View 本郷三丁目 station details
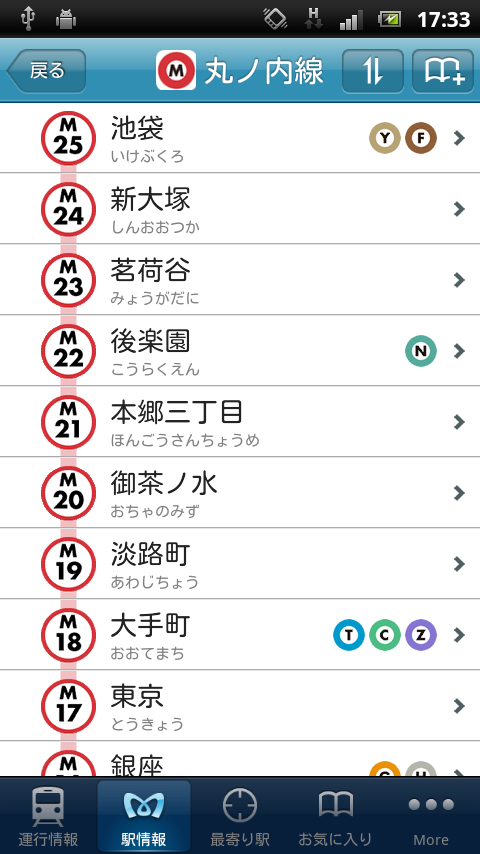The width and height of the screenshot is (480, 854). click(240, 422)
